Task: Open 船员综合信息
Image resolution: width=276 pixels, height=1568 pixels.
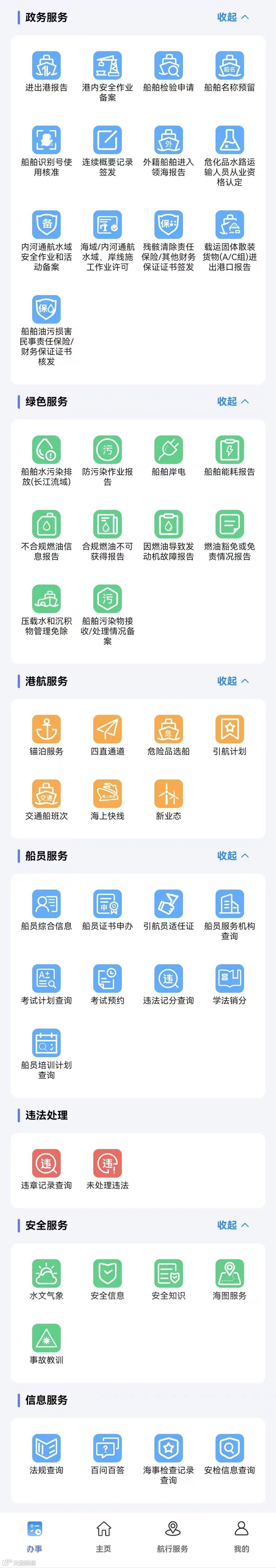Action: pos(46,910)
